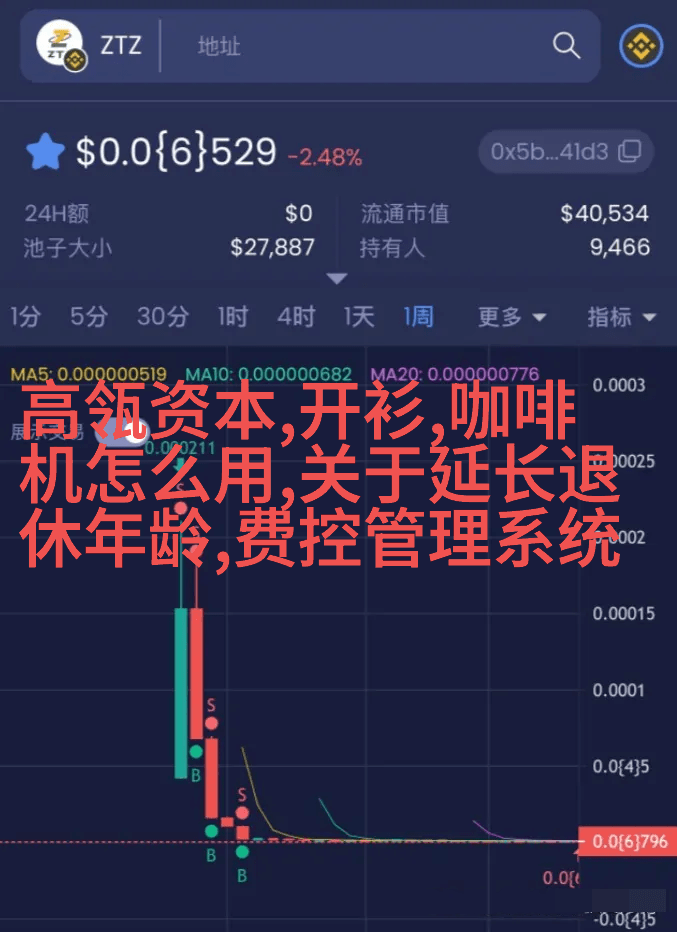Open the ZTZ token selector
The height and width of the screenshot is (932, 677).
(88, 46)
